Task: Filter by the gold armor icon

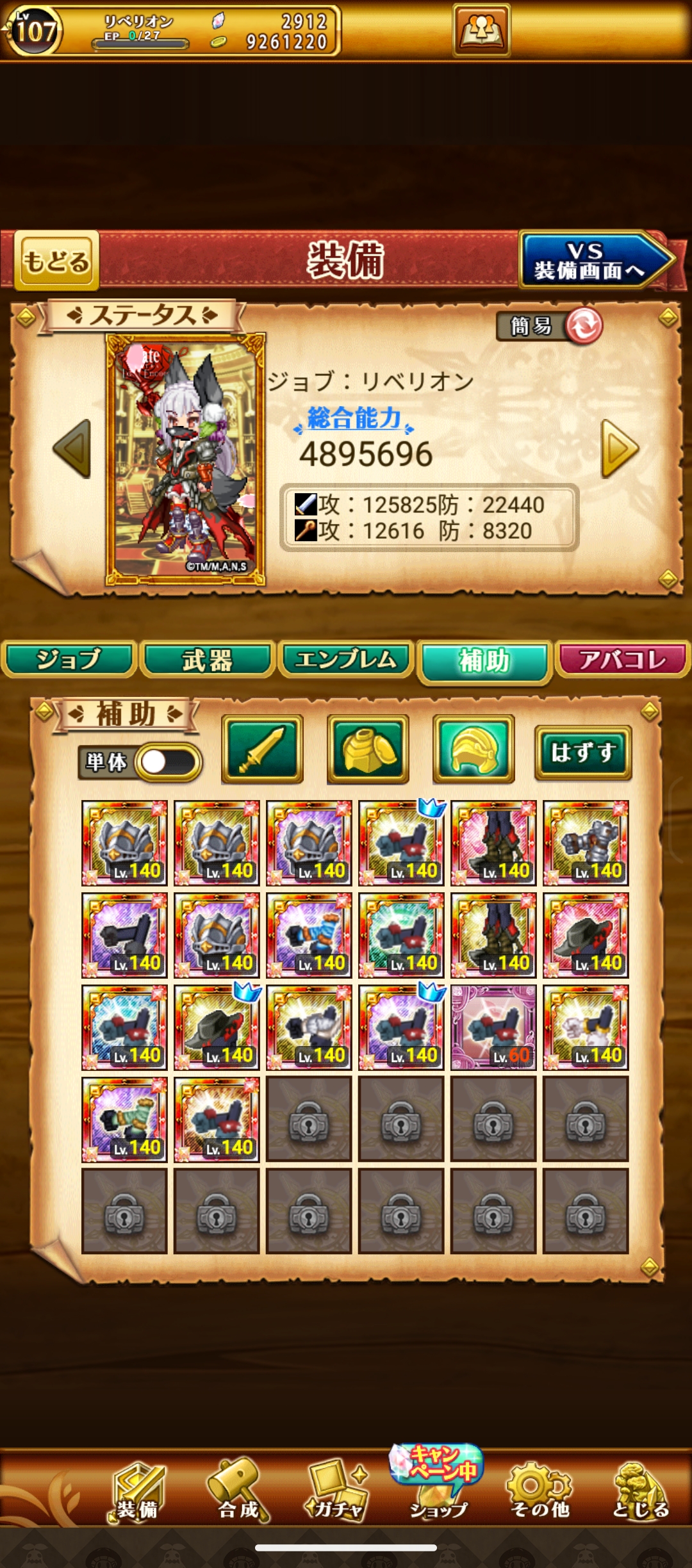Action: (x=368, y=749)
